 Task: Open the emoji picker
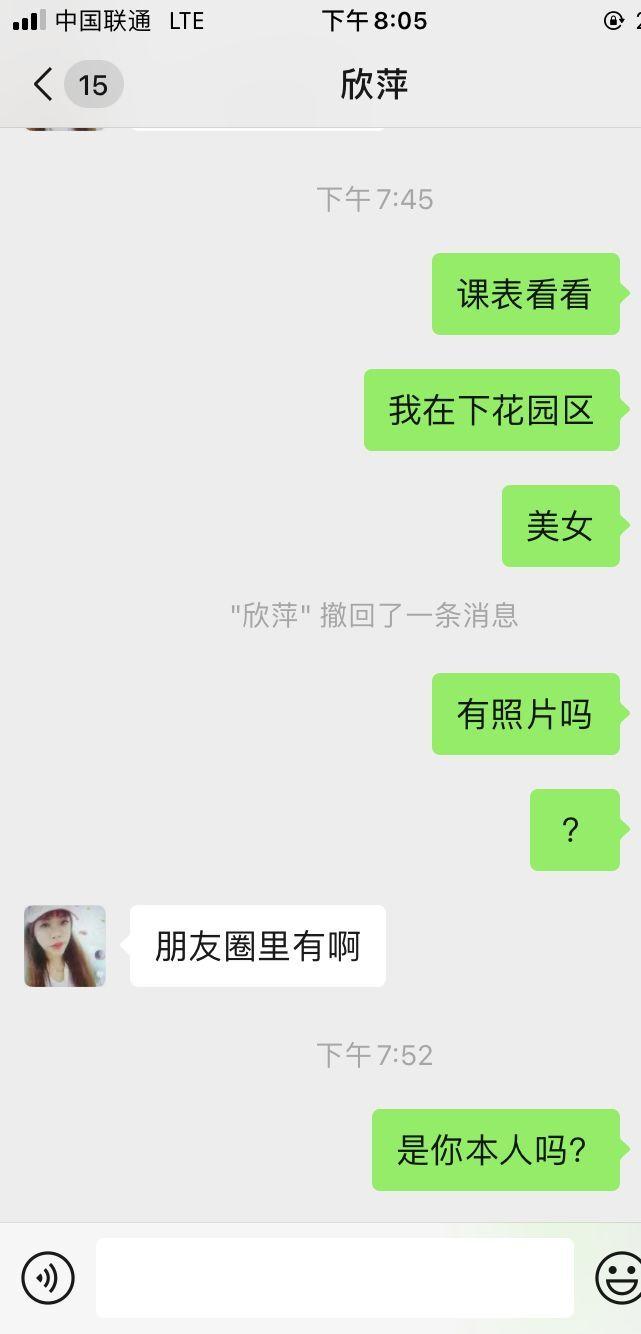point(619,1277)
